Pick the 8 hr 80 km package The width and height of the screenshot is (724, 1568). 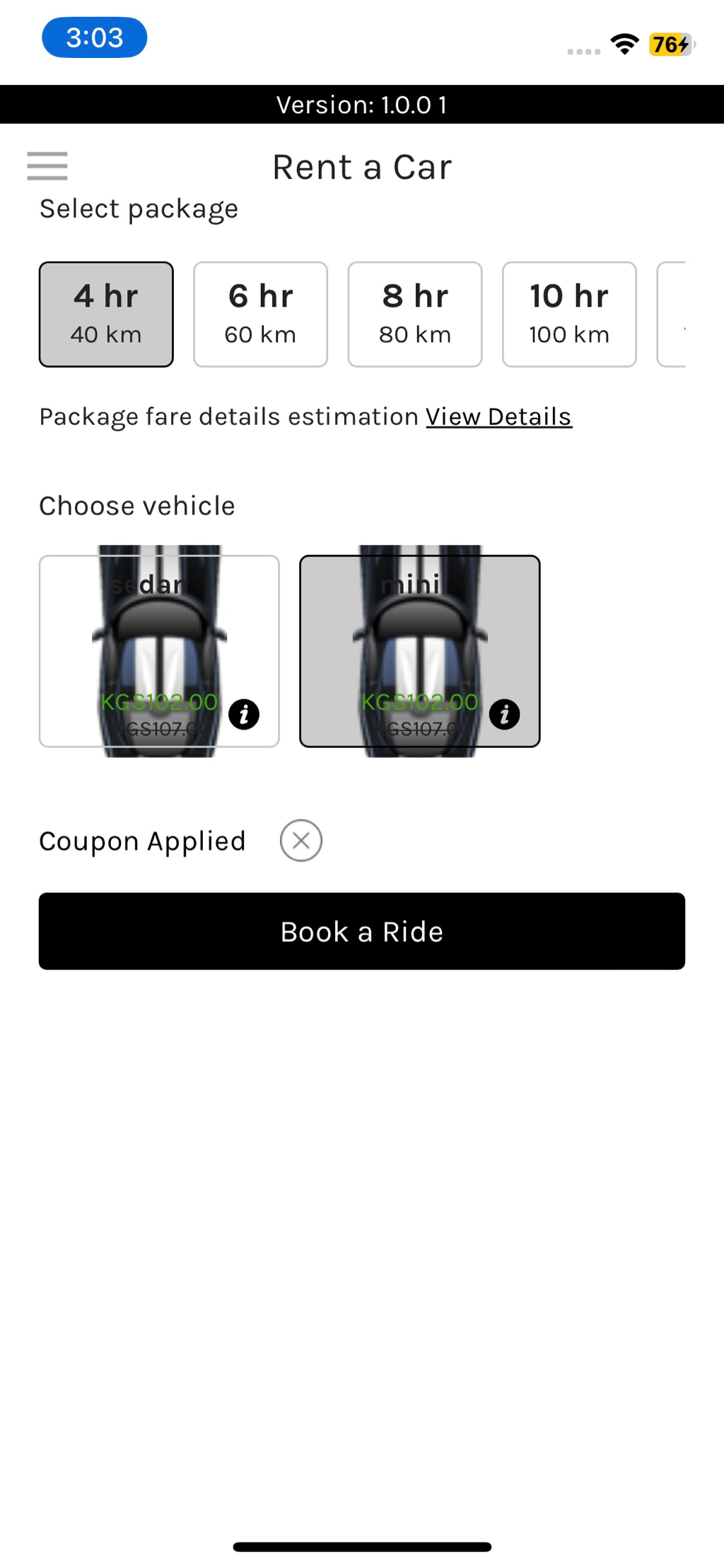pyautogui.click(x=415, y=315)
